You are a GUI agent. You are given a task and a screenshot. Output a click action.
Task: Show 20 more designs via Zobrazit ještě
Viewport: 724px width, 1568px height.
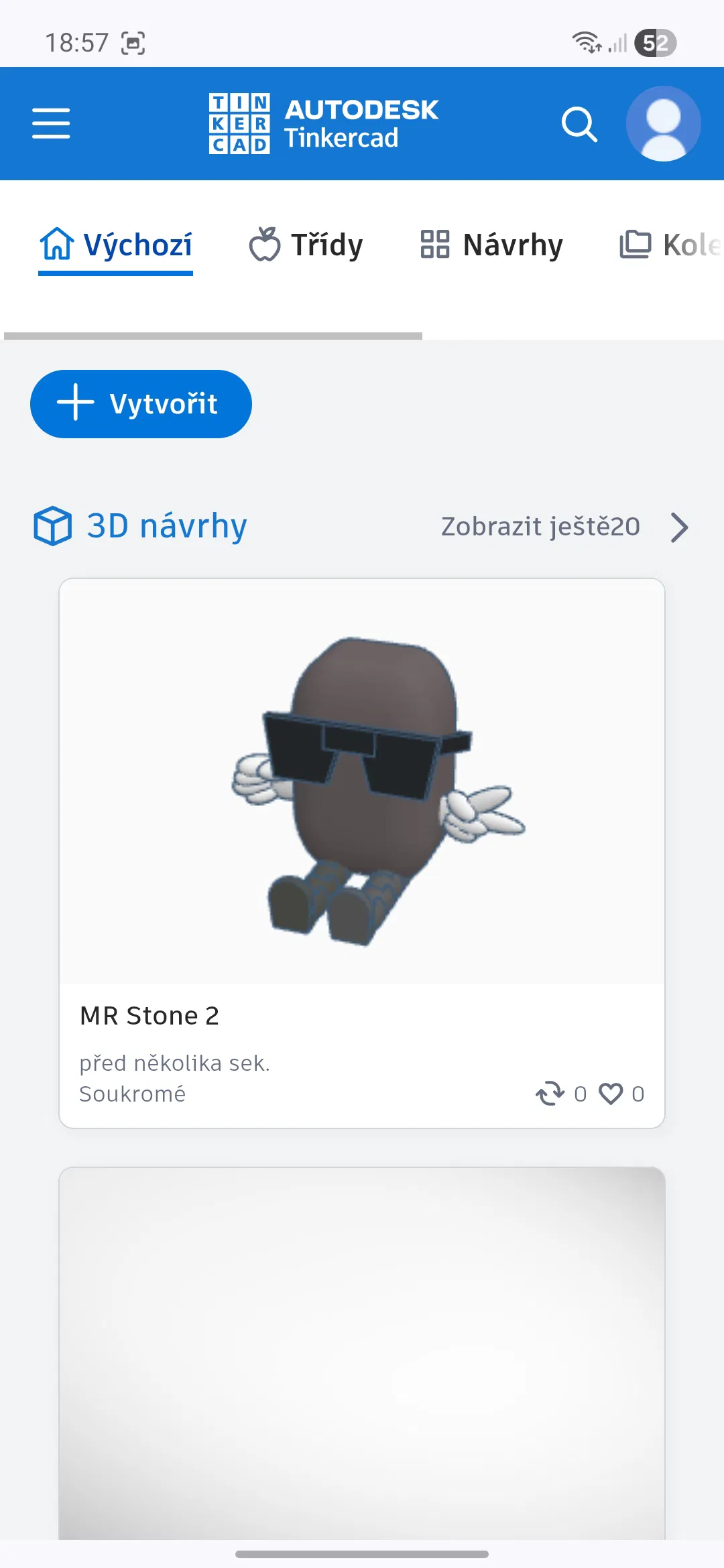tap(563, 527)
